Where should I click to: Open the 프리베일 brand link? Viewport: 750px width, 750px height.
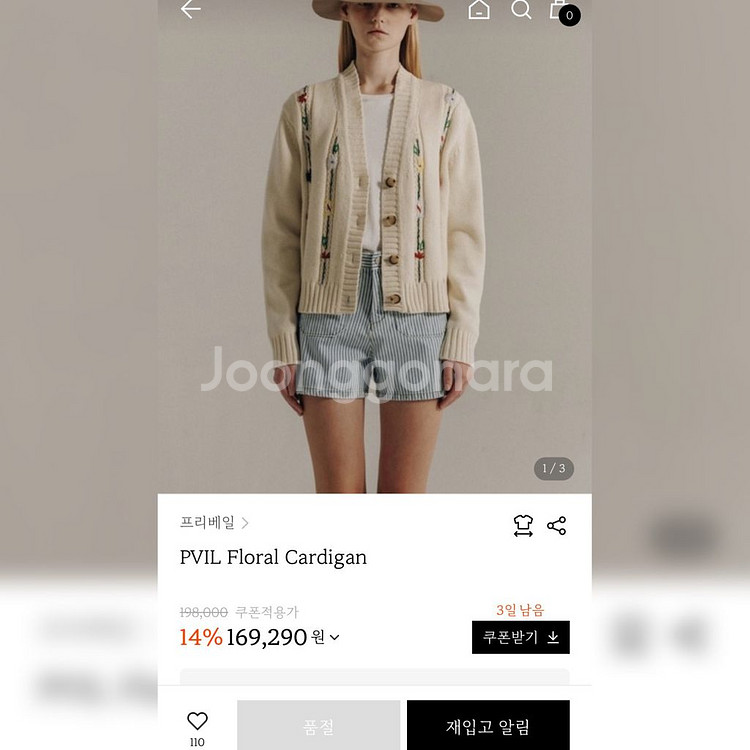pyautogui.click(x=214, y=522)
